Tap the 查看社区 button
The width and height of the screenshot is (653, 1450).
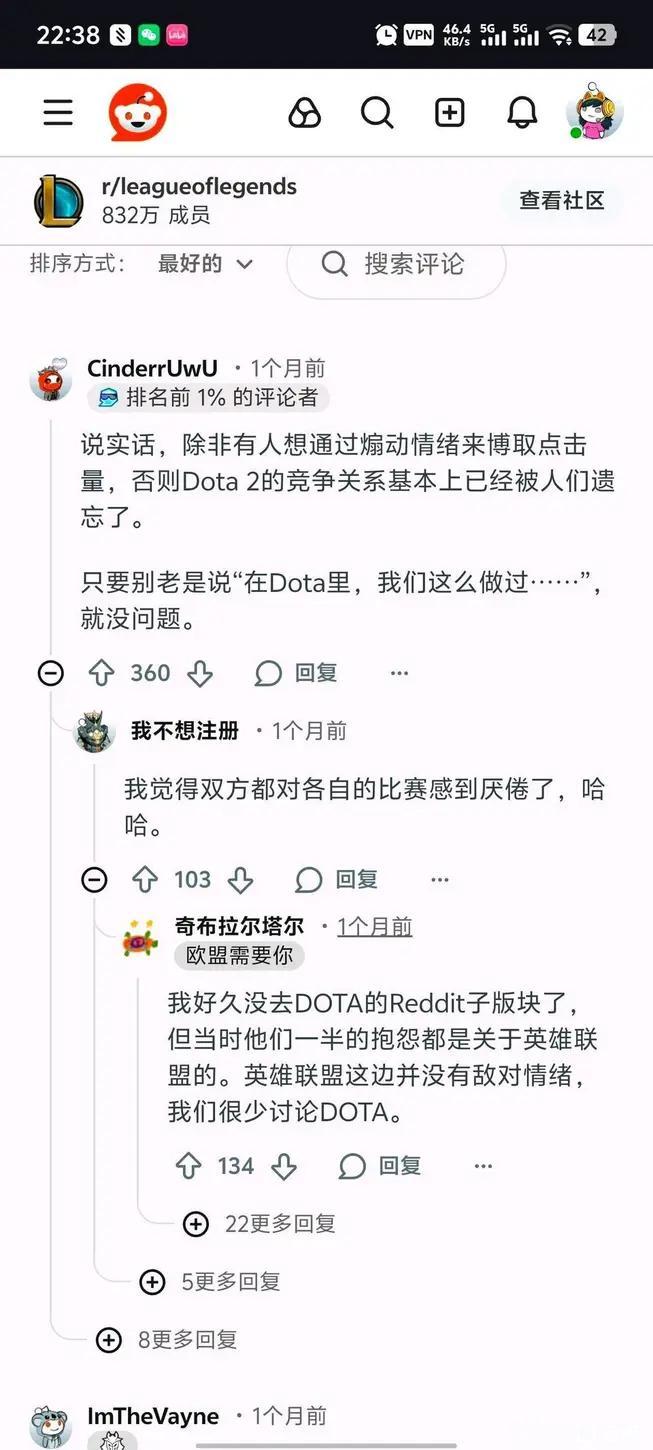pyautogui.click(x=561, y=200)
